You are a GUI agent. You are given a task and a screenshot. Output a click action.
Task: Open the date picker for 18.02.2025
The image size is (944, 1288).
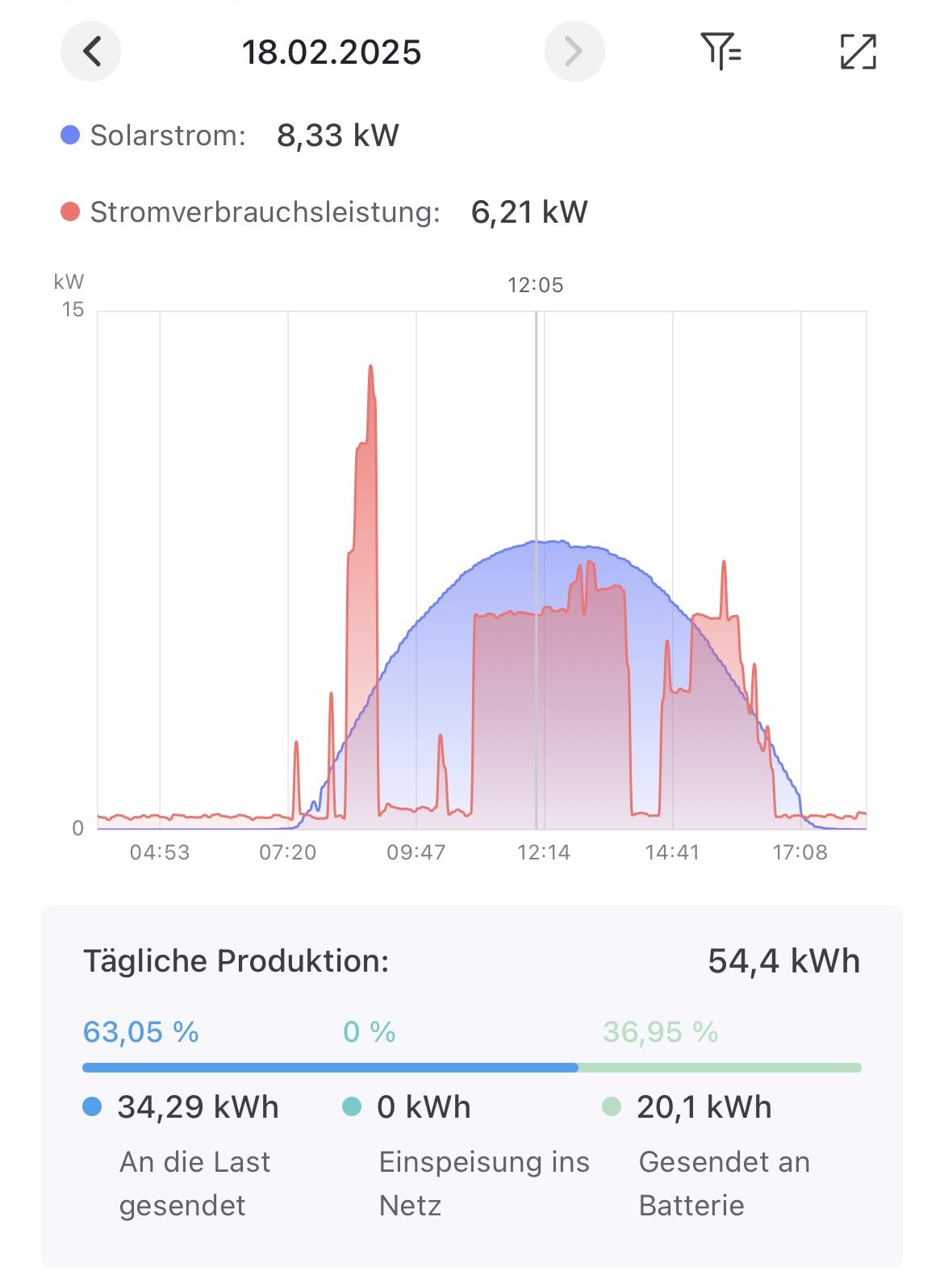coord(332,52)
